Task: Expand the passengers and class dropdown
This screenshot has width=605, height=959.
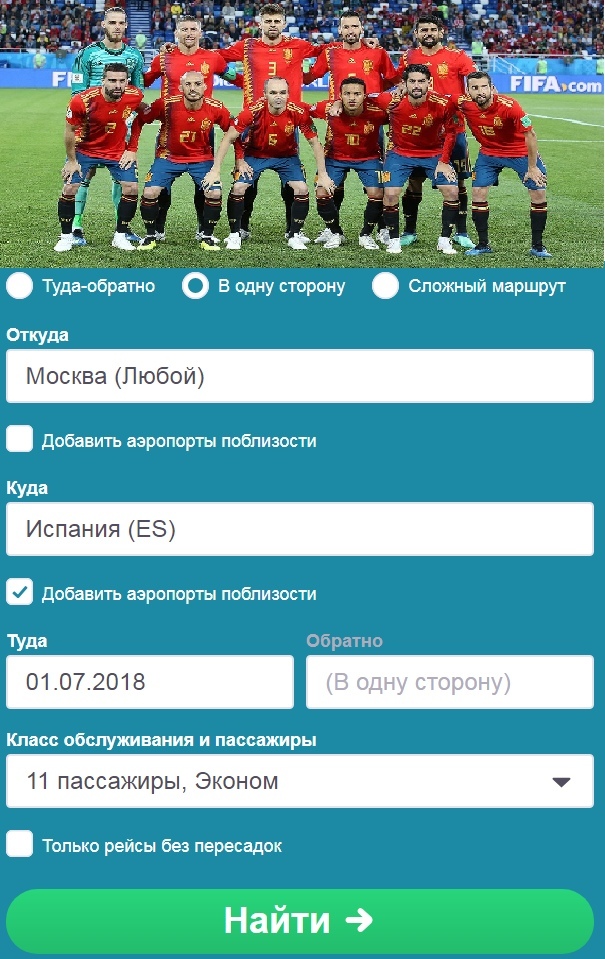Action: click(x=300, y=781)
